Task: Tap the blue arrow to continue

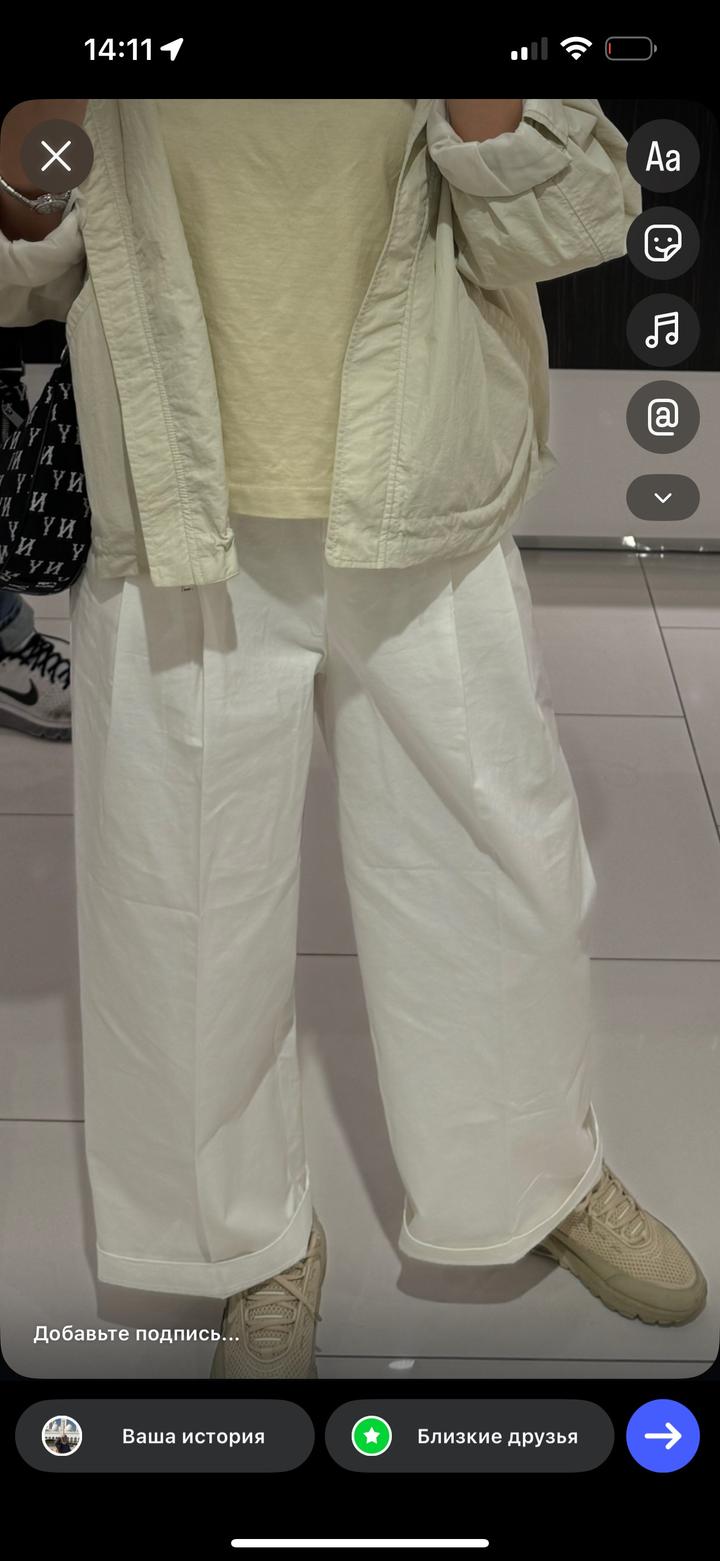Action: (x=662, y=1436)
